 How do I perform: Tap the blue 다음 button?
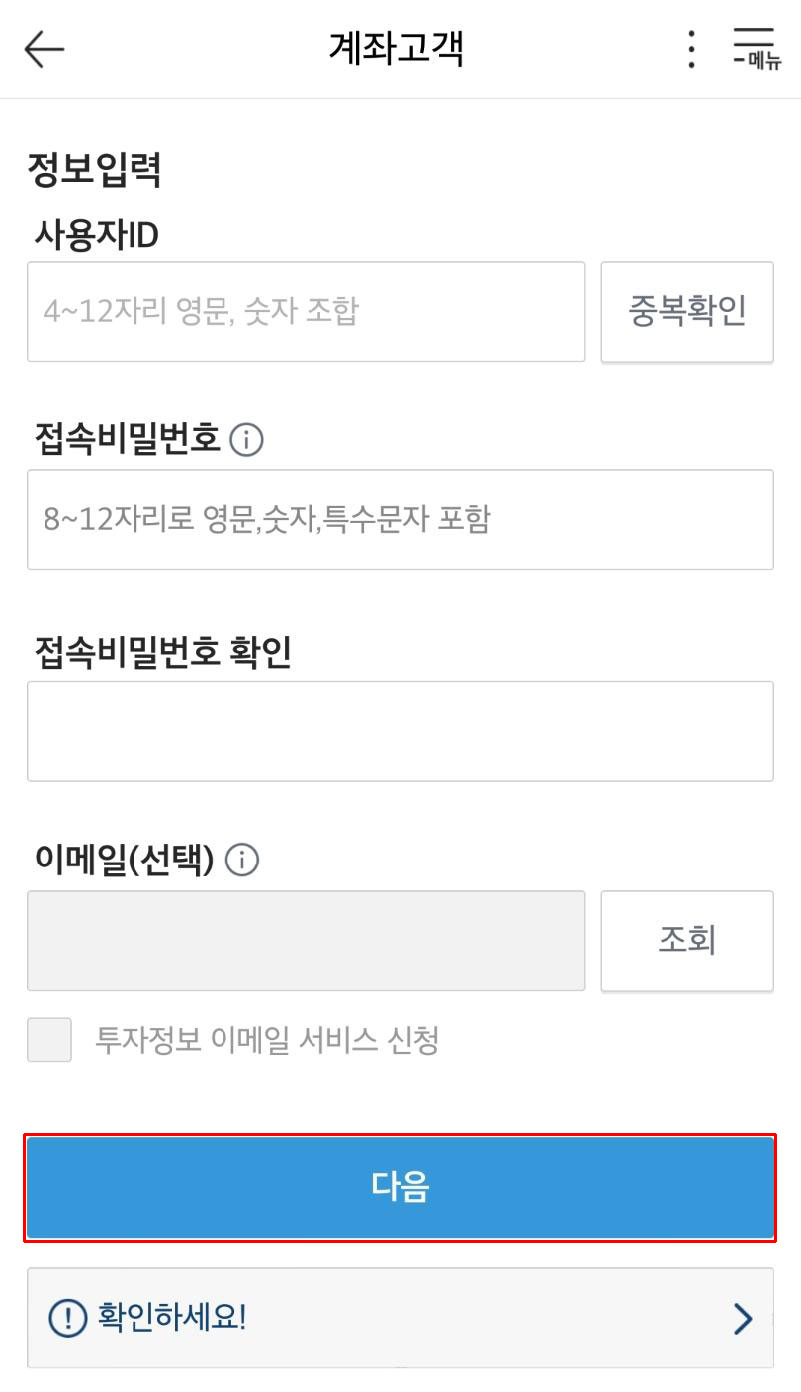coord(400,1187)
